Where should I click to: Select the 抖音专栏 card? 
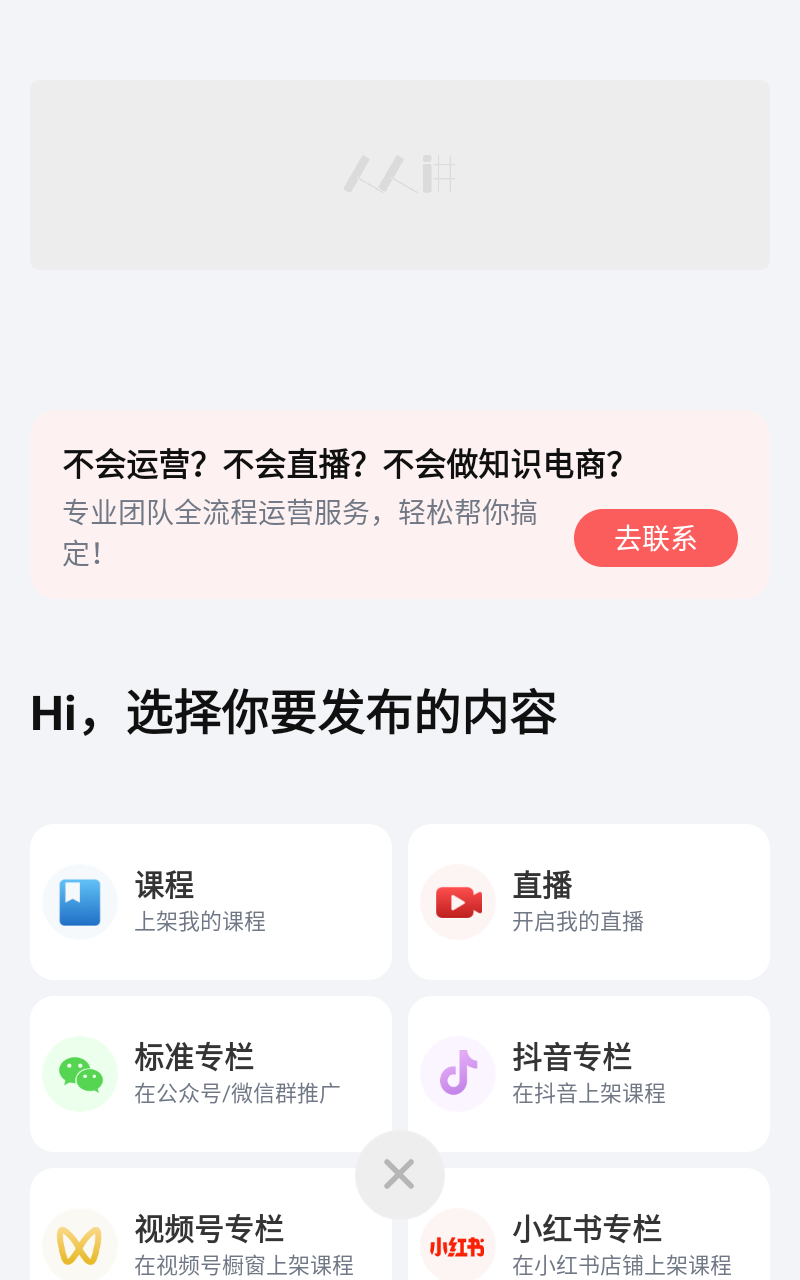click(x=588, y=1074)
